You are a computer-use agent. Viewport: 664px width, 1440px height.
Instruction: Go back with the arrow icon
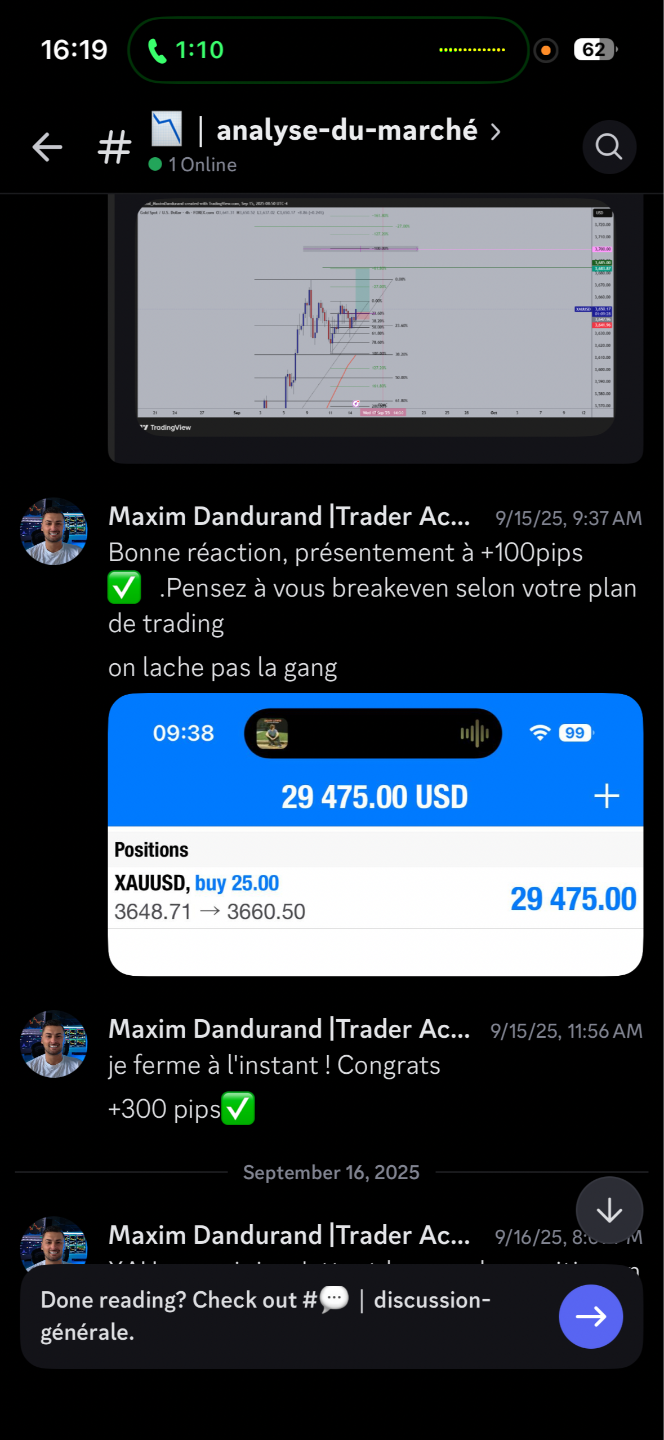(x=47, y=148)
